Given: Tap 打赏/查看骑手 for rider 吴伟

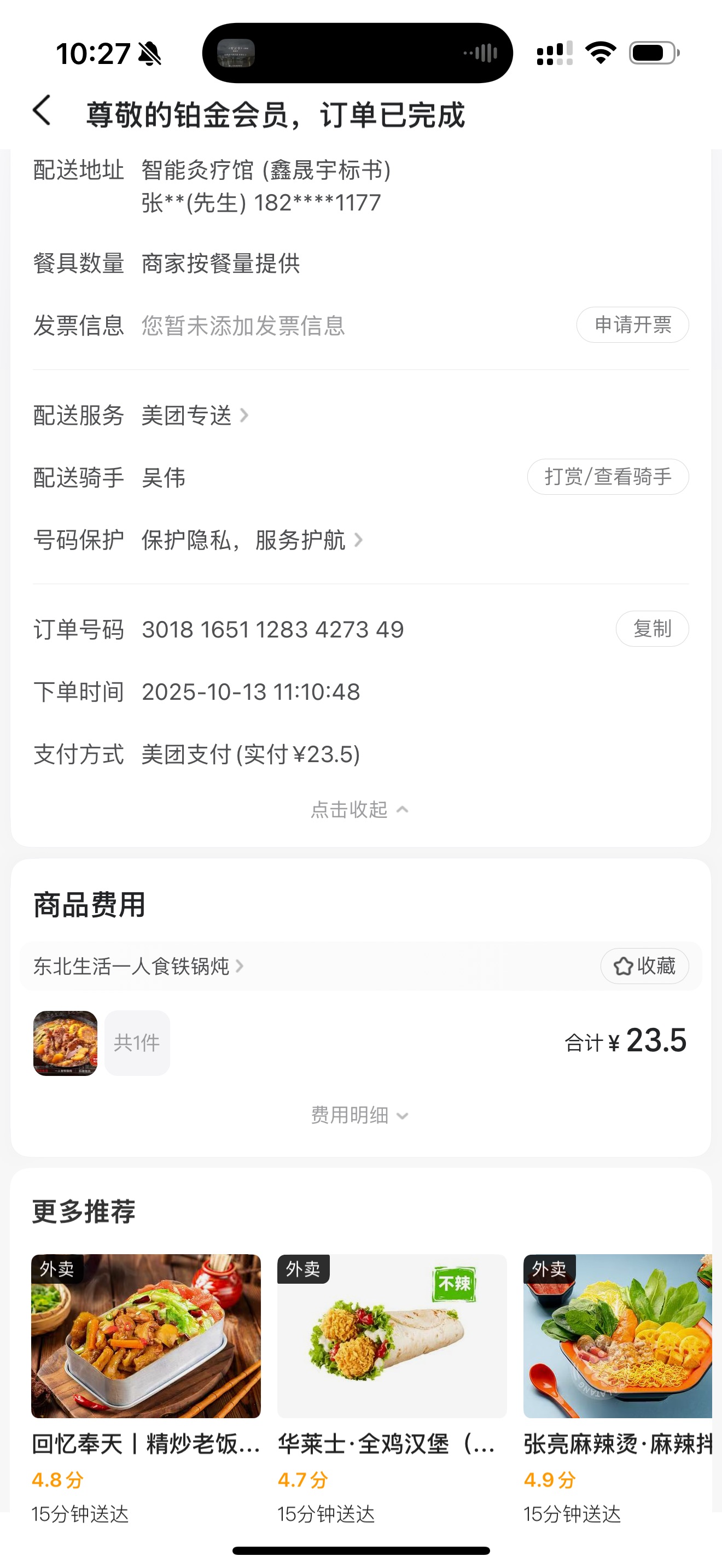Looking at the screenshot, I should (x=607, y=477).
